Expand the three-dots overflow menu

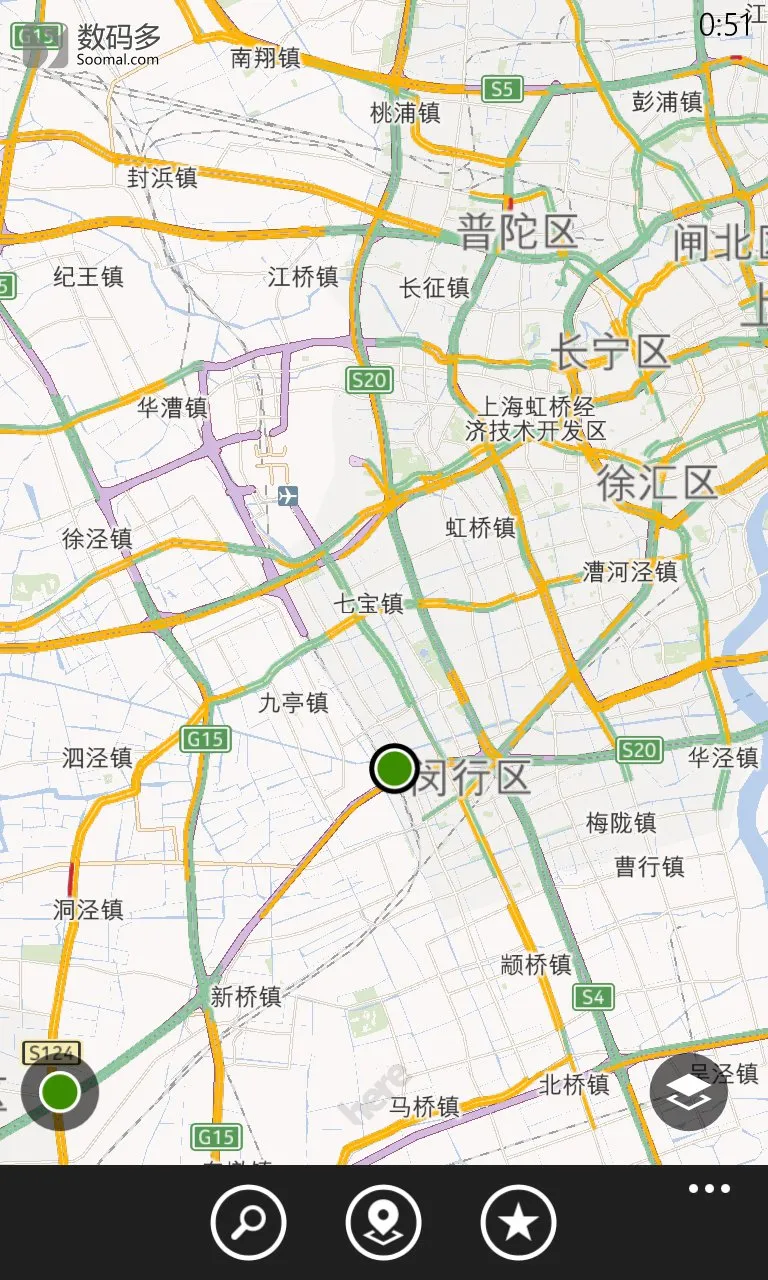pyautogui.click(x=709, y=1189)
